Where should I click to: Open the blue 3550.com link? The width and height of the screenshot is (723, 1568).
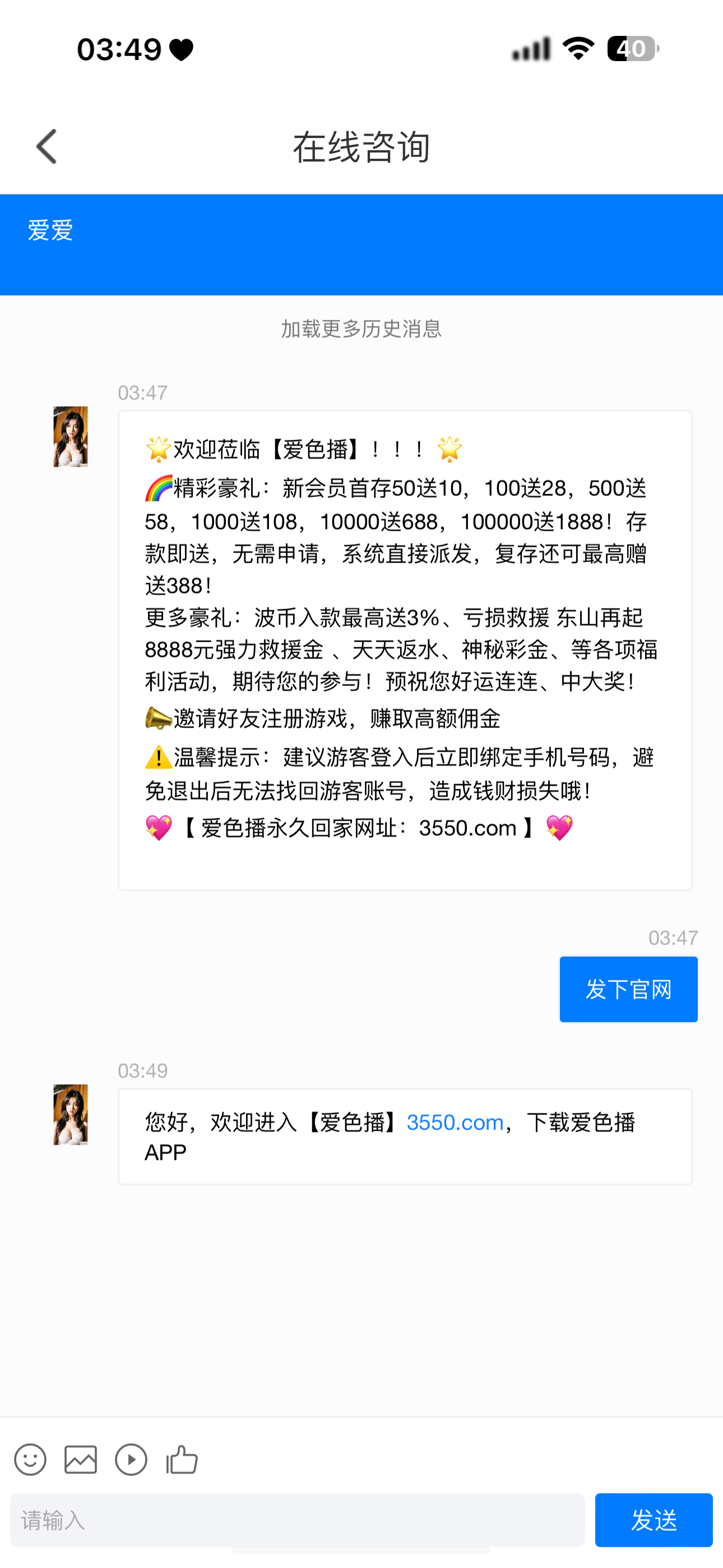tap(455, 1122)
